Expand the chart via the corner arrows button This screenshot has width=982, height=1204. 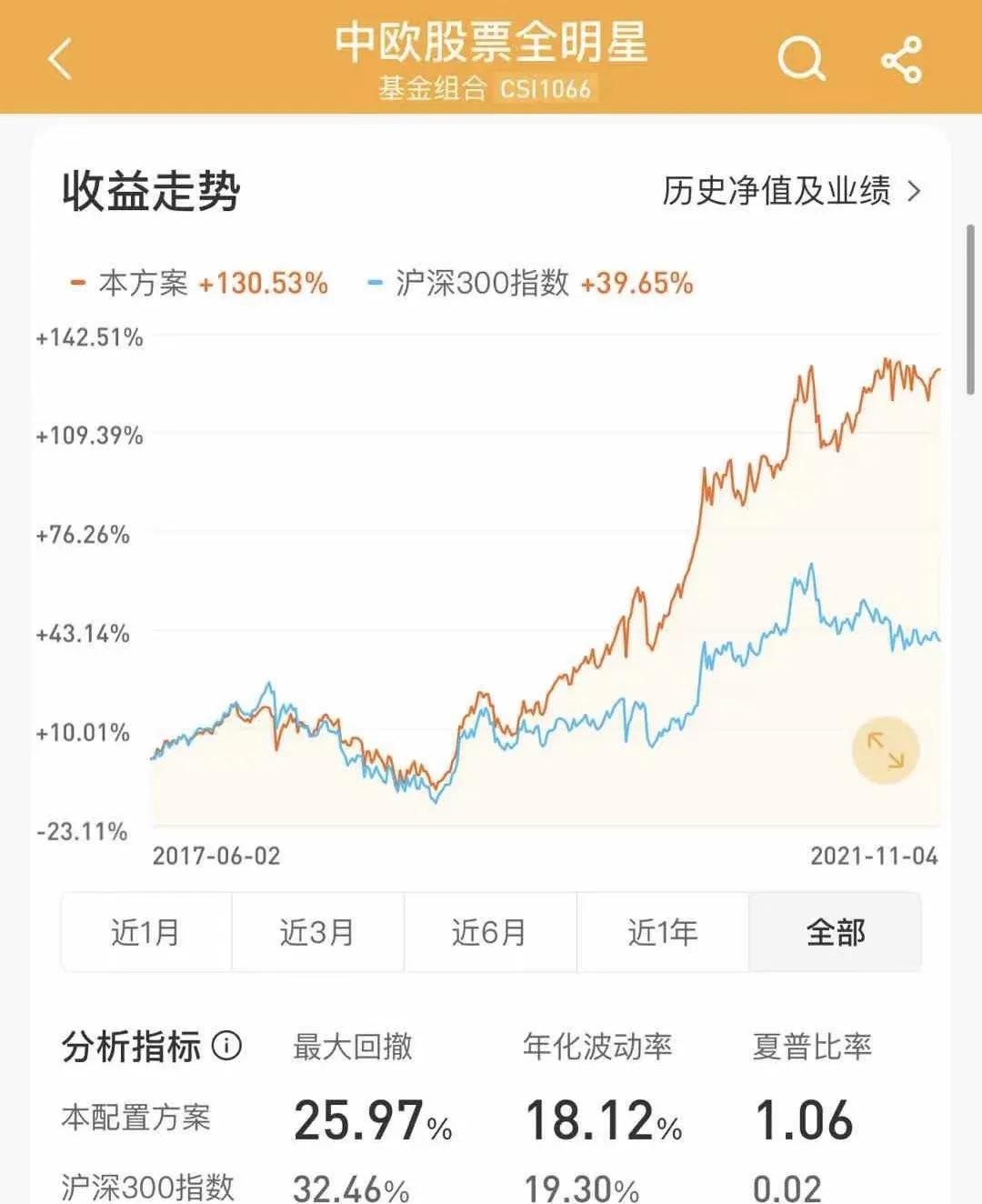(885, 748)
